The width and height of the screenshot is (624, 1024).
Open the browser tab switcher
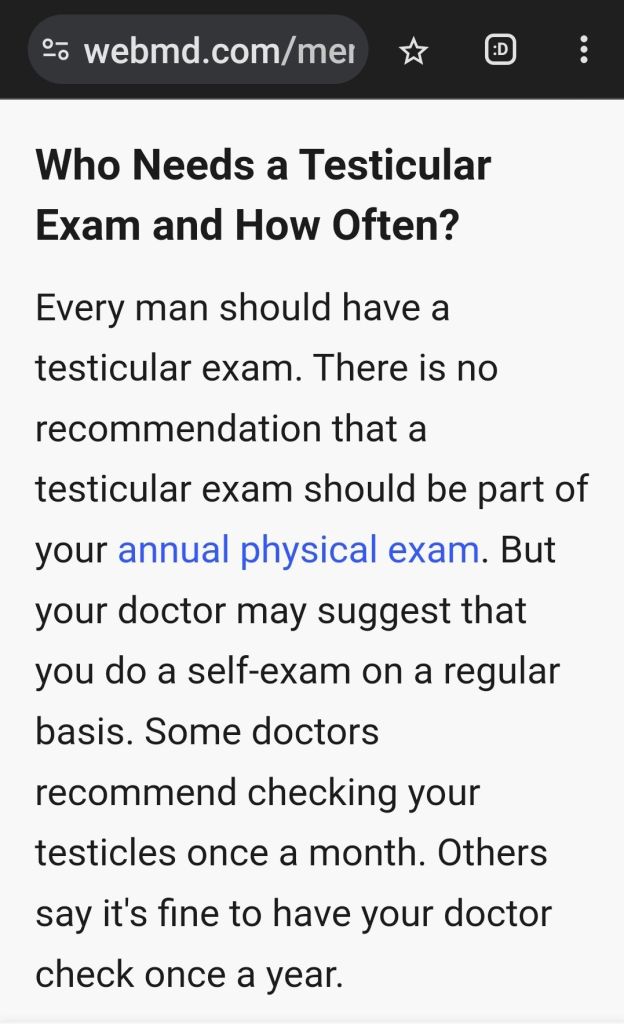tap(500, 50)
